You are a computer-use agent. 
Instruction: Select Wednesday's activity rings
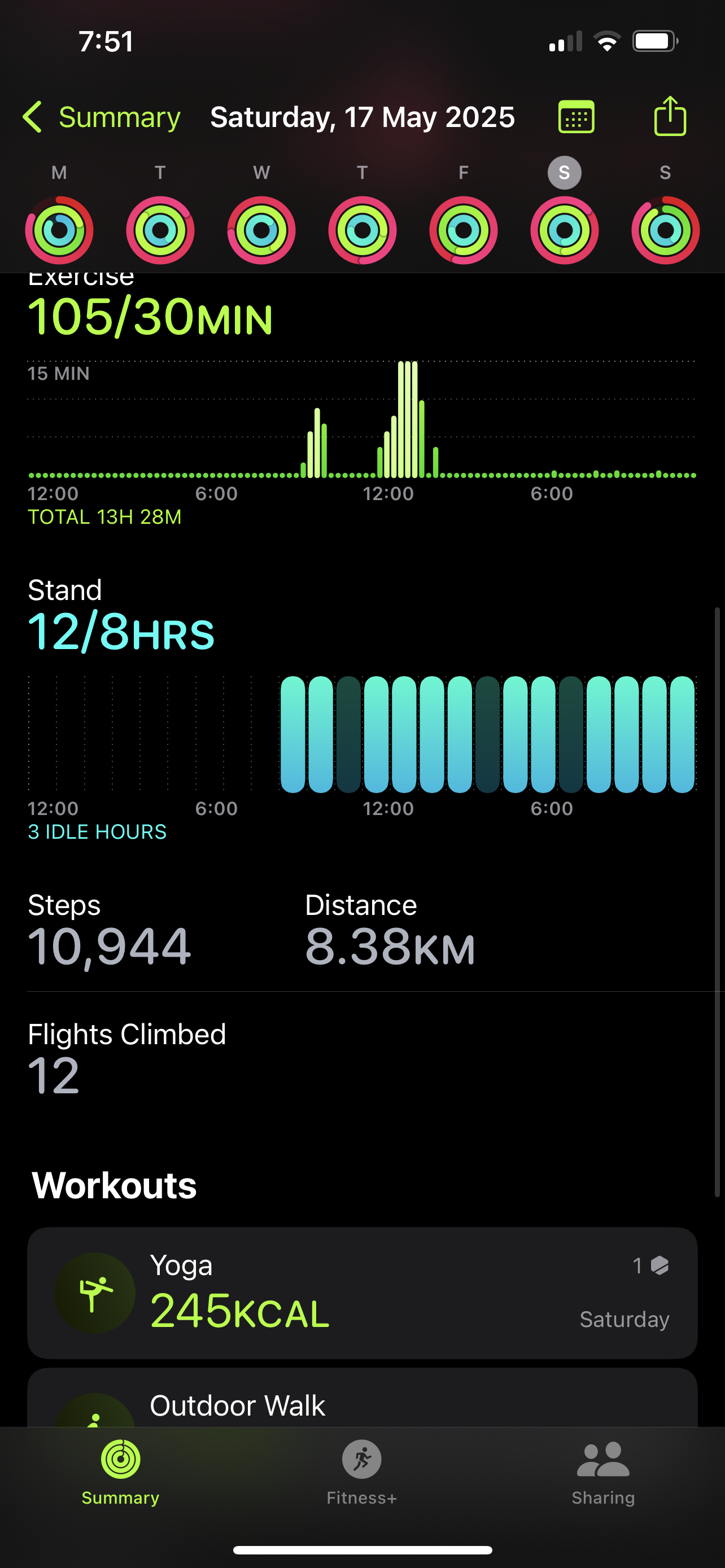tap(261, 230)
